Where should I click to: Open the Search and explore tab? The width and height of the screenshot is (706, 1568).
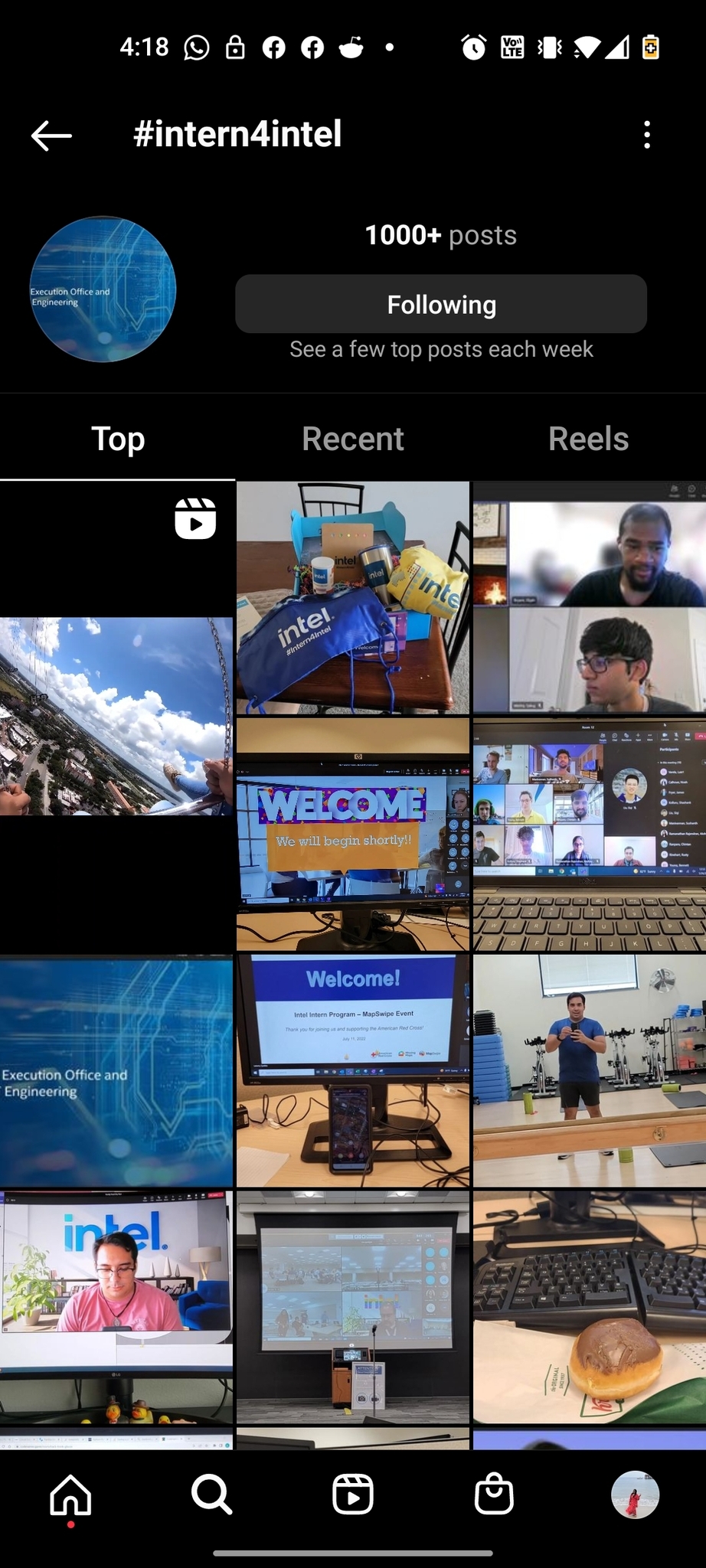211,1494
